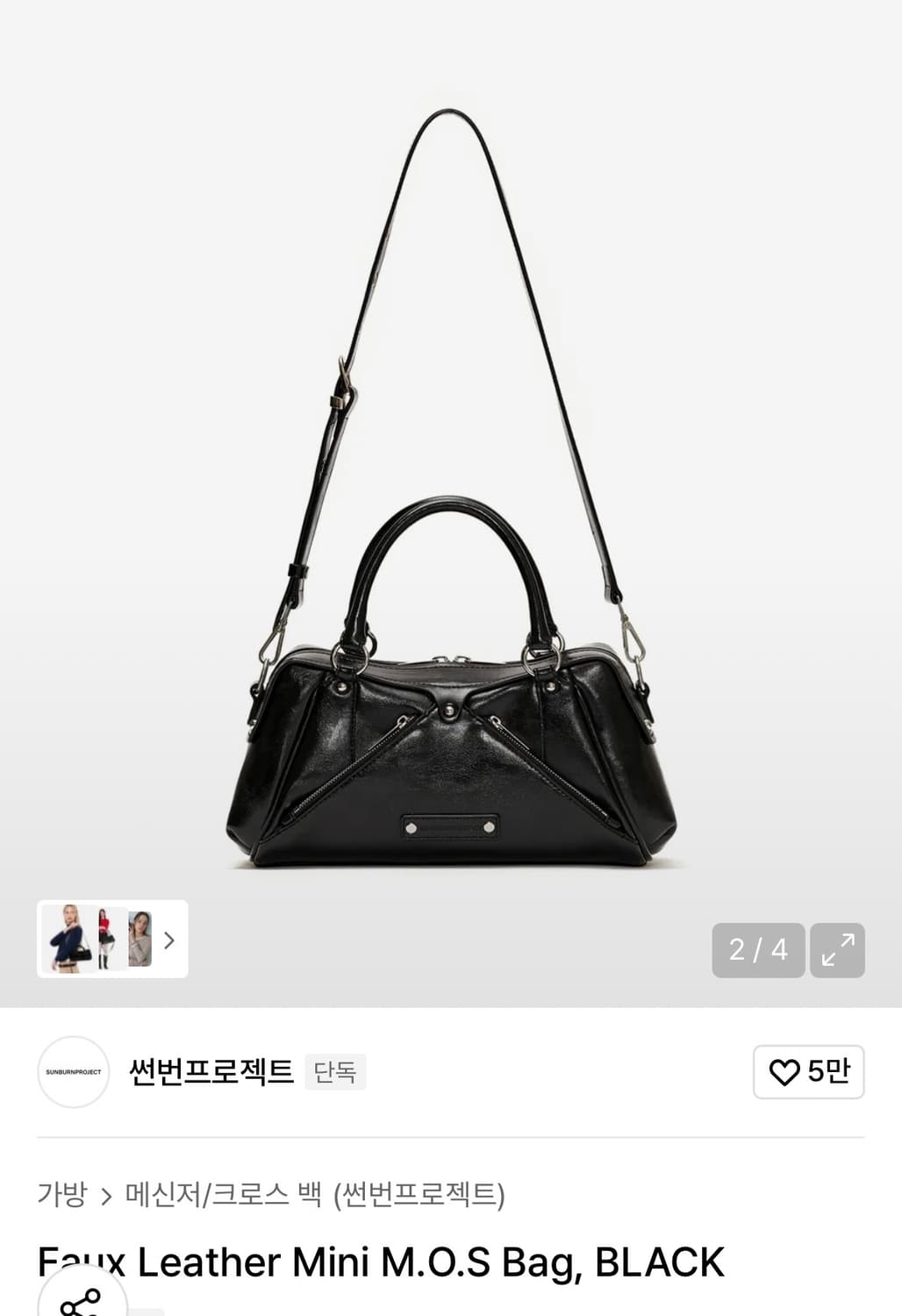Viewport: 902px width, 1316px height.
Task: Open the 단독 exclusive badge
Action: [337, 1072]
